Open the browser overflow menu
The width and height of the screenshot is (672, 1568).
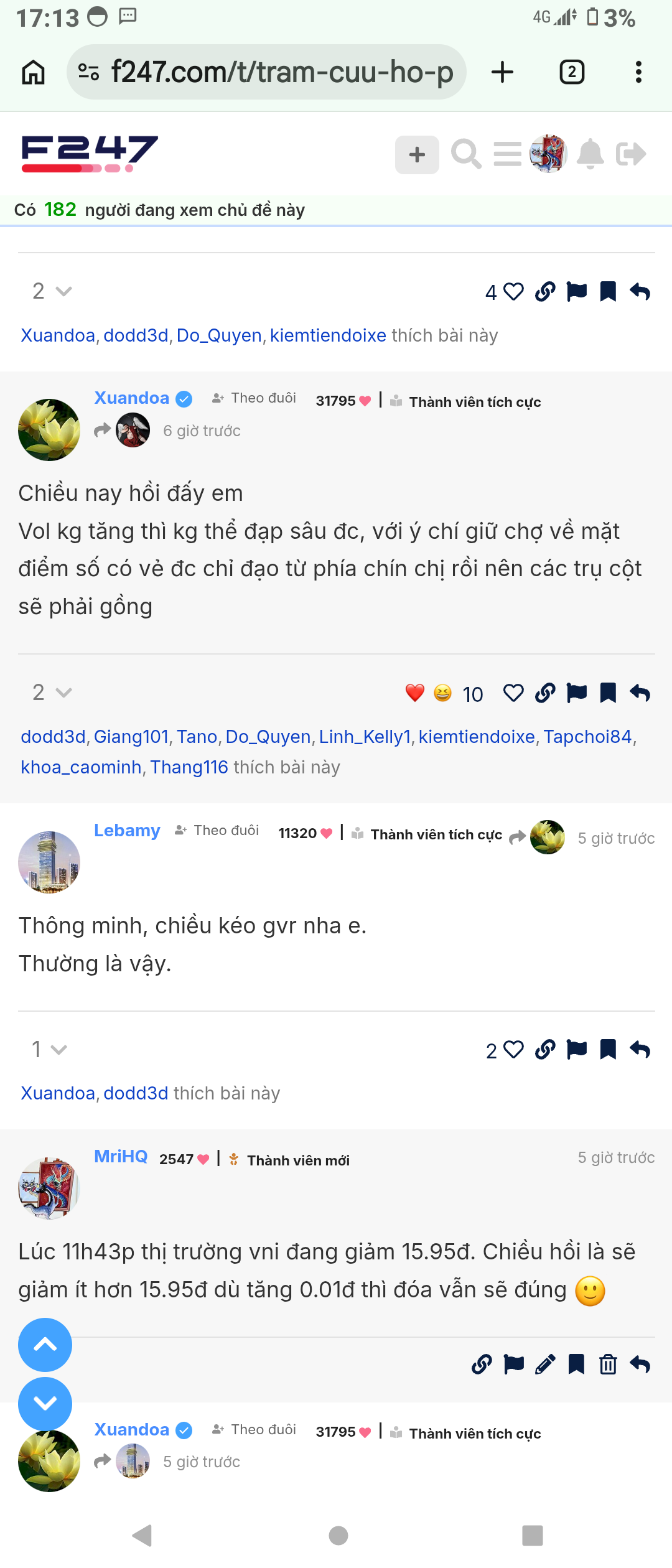click(638, 72)
